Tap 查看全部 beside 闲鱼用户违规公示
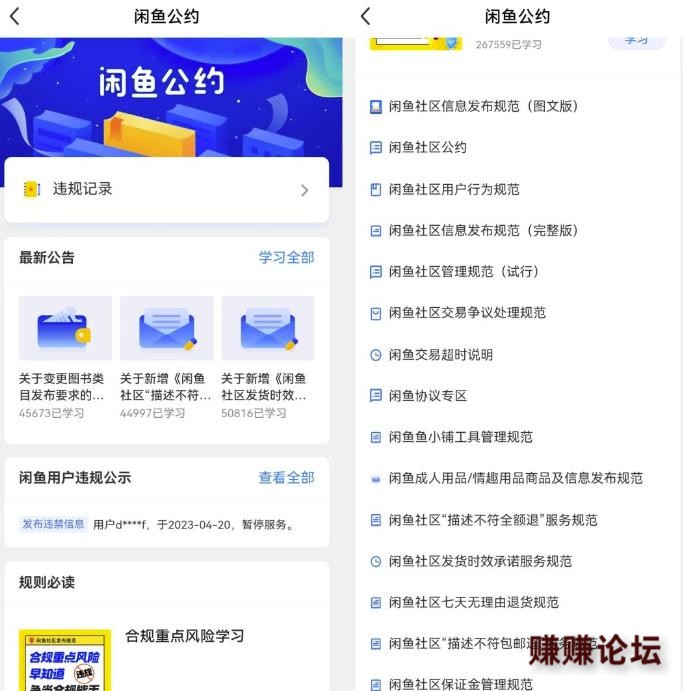The height and width of the screenshot is (691, 683). click(x=286, y=477)
